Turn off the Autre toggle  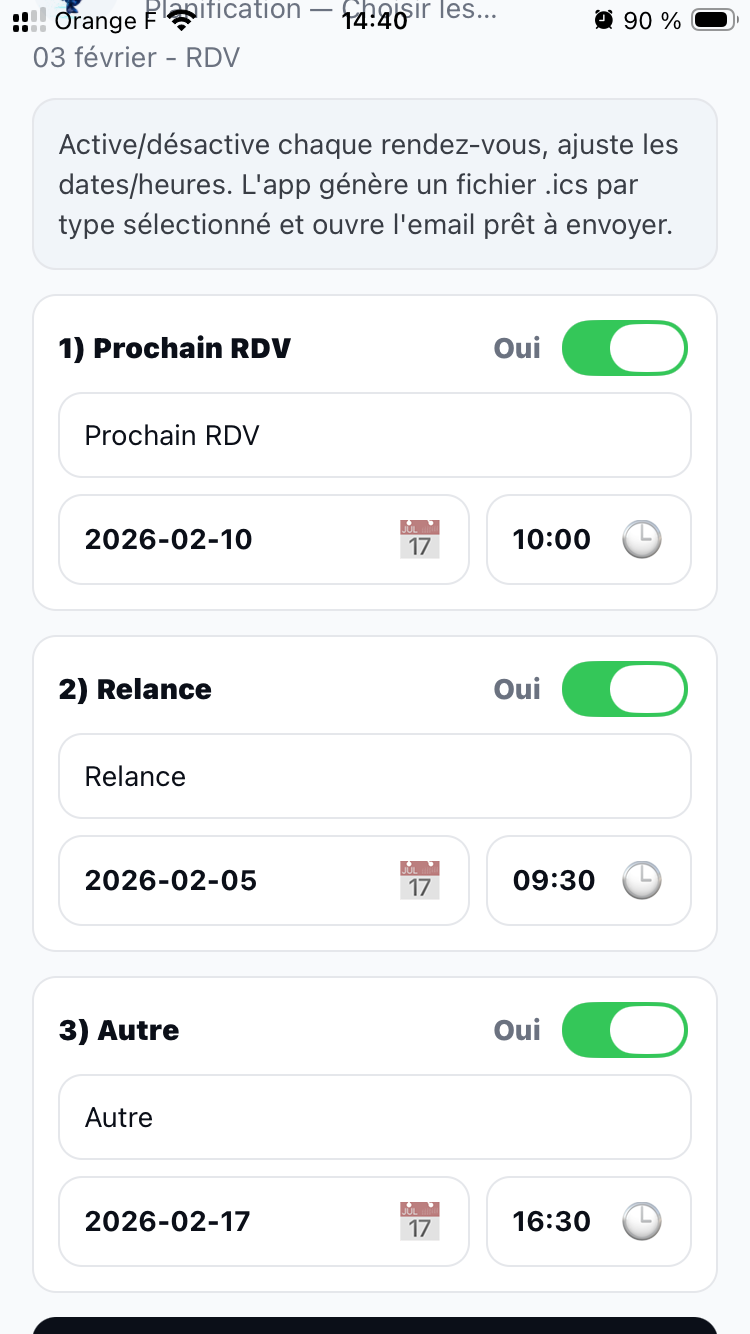pyautogui.click(x=624, y=1030)
